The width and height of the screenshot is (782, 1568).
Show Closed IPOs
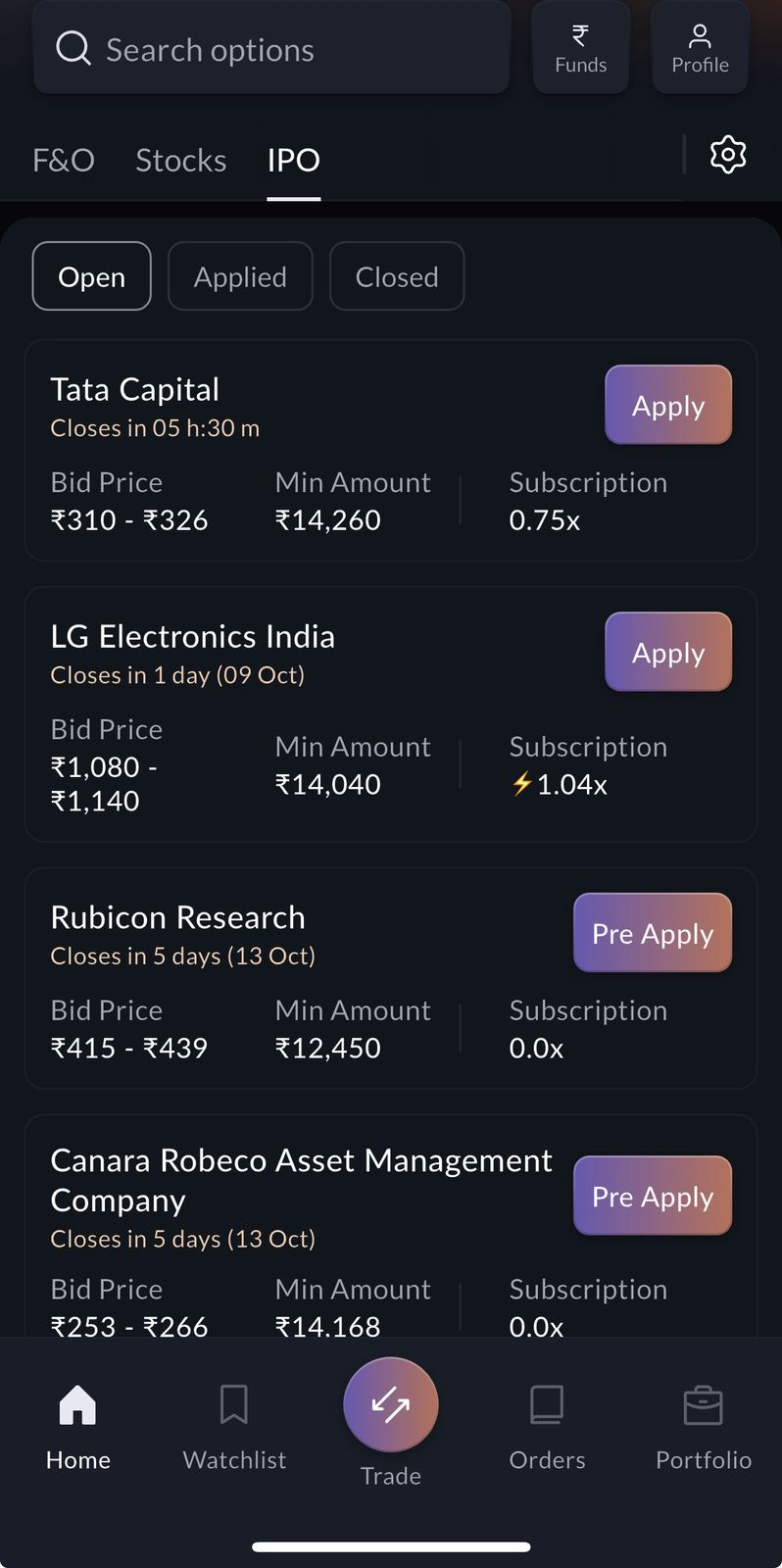pos(397,276)
